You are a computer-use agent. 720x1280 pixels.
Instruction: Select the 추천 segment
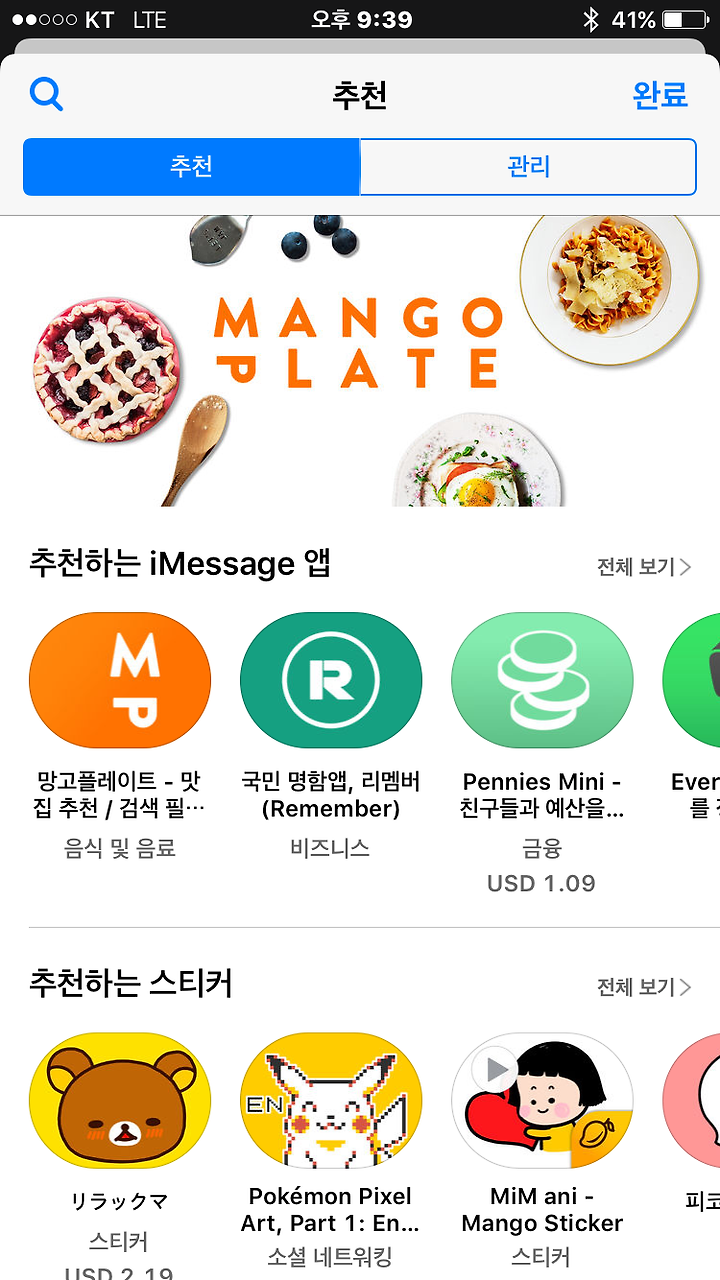191,166
